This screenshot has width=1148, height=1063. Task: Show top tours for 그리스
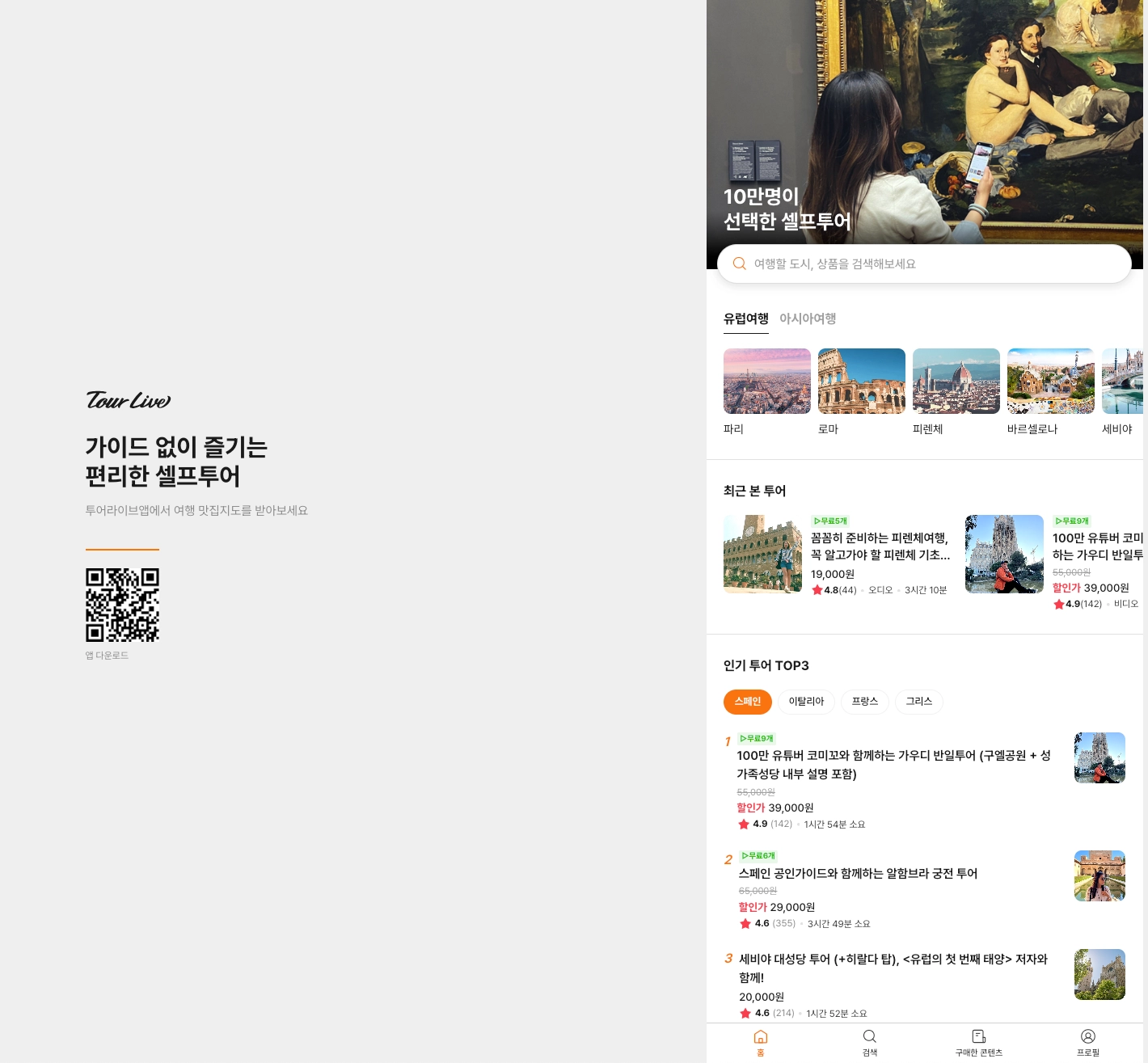[x=918, y=702]
